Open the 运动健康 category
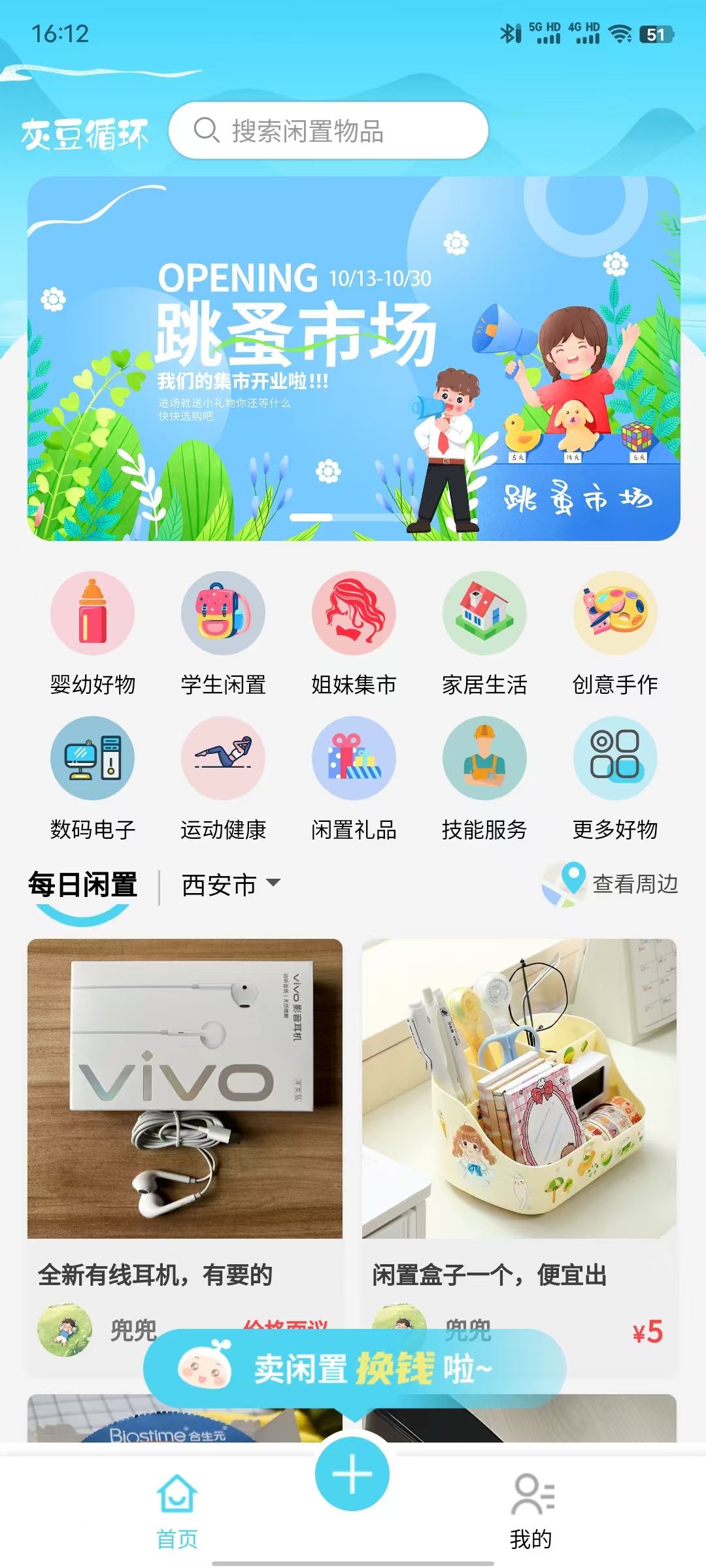Image resolution: width=706 pixels, height=1568 pixels. coord(223,758)
